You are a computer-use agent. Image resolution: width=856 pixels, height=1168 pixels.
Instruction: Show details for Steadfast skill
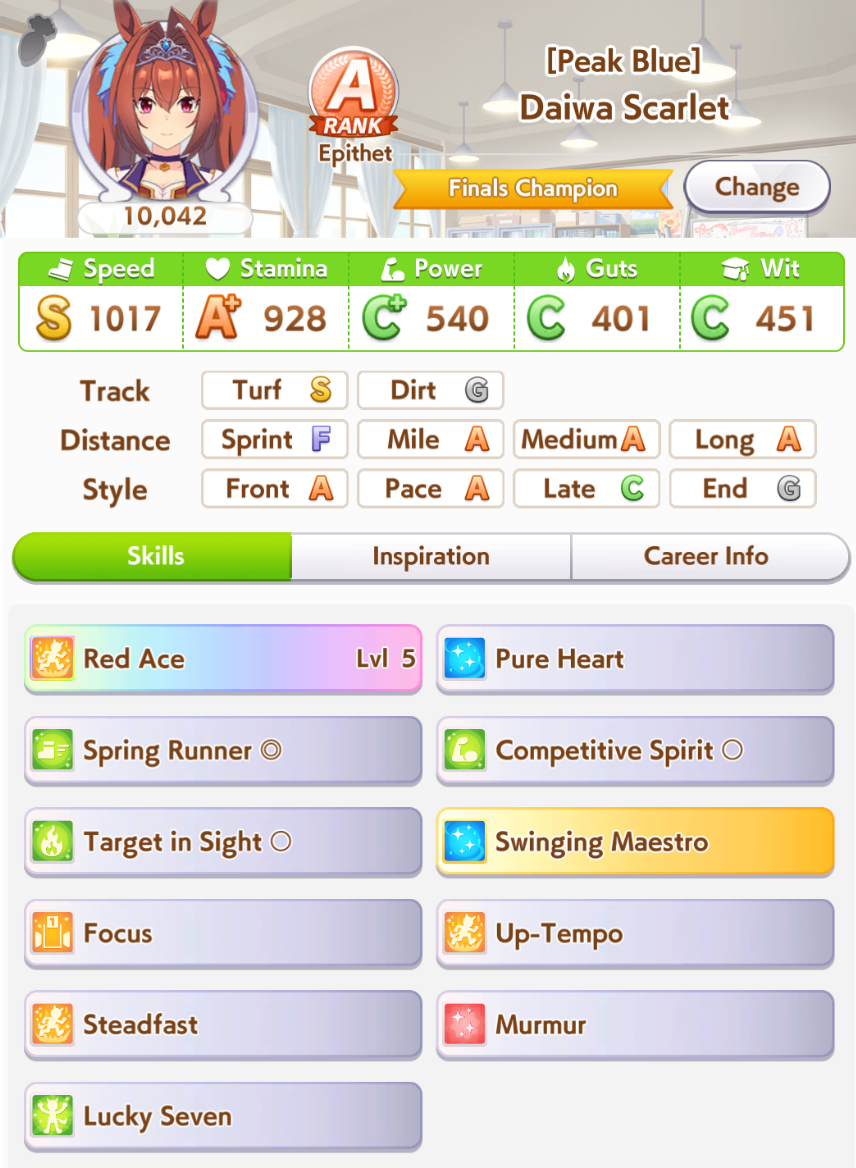point(223,1025)
